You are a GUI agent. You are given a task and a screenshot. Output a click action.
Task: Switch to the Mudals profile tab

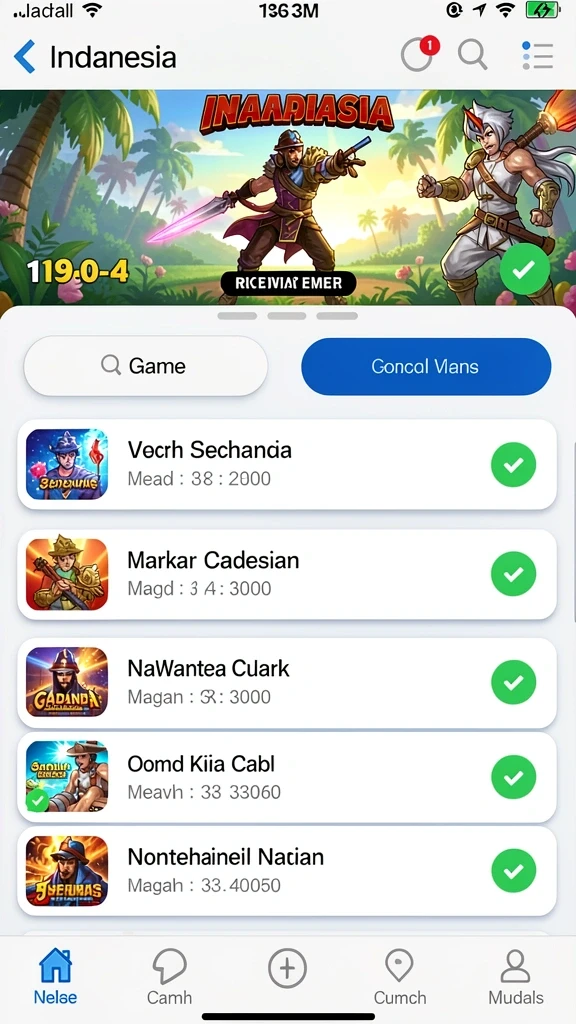pyautogui.click(x=516, y=976)
